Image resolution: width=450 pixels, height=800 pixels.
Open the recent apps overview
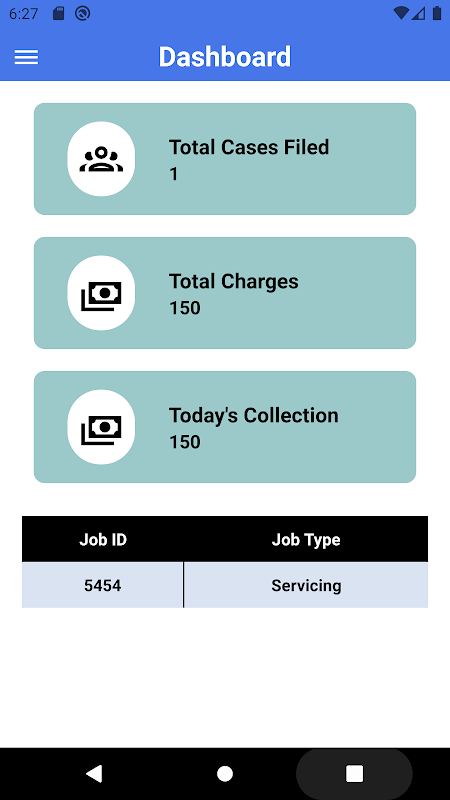pos(355,774)
